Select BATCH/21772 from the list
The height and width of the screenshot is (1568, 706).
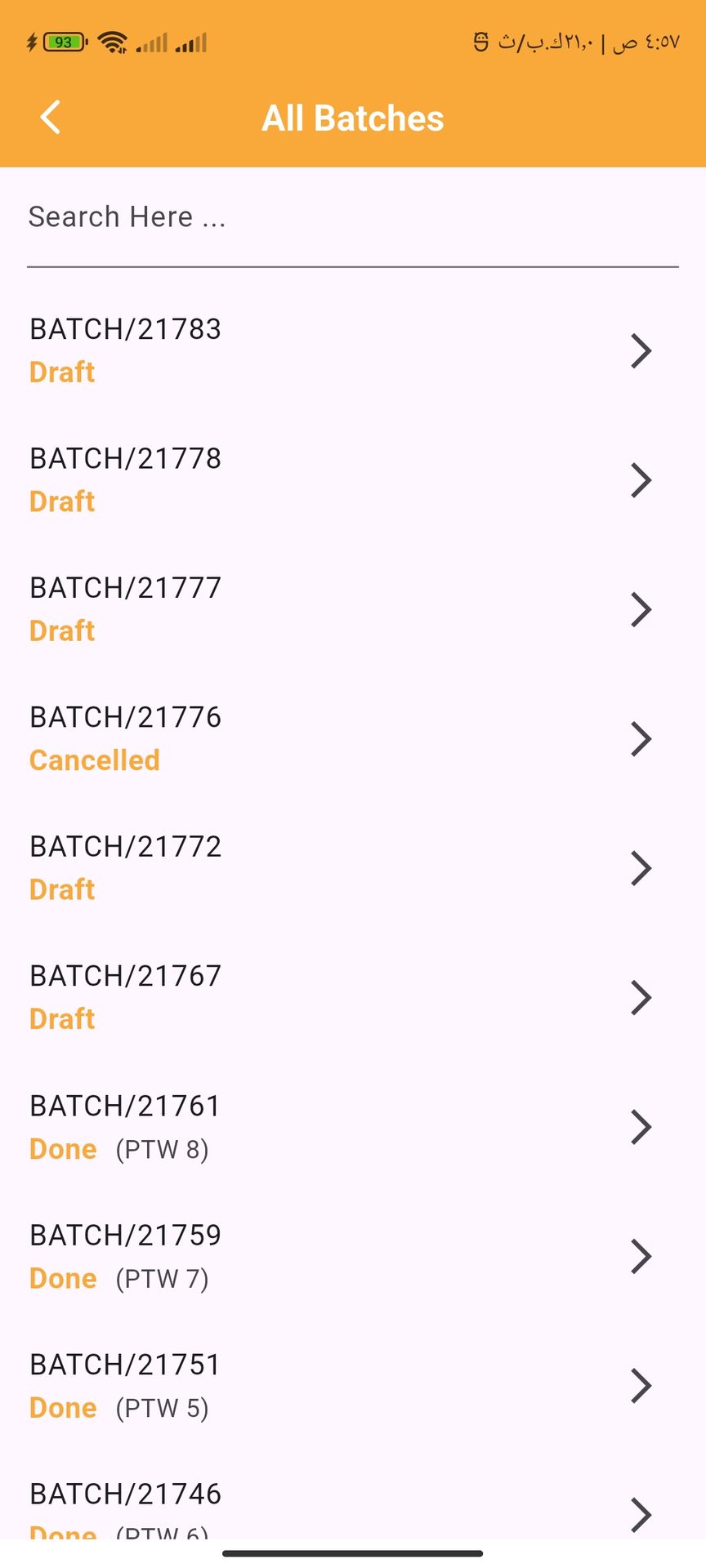tap(351, 868)
